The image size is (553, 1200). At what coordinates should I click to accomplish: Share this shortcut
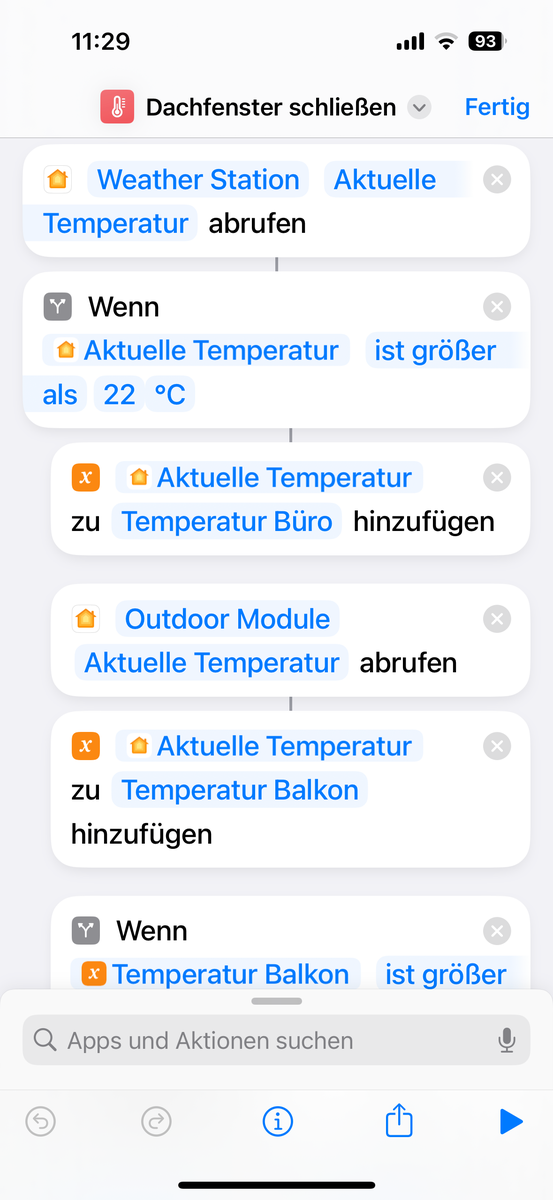tap(399, 1121)
